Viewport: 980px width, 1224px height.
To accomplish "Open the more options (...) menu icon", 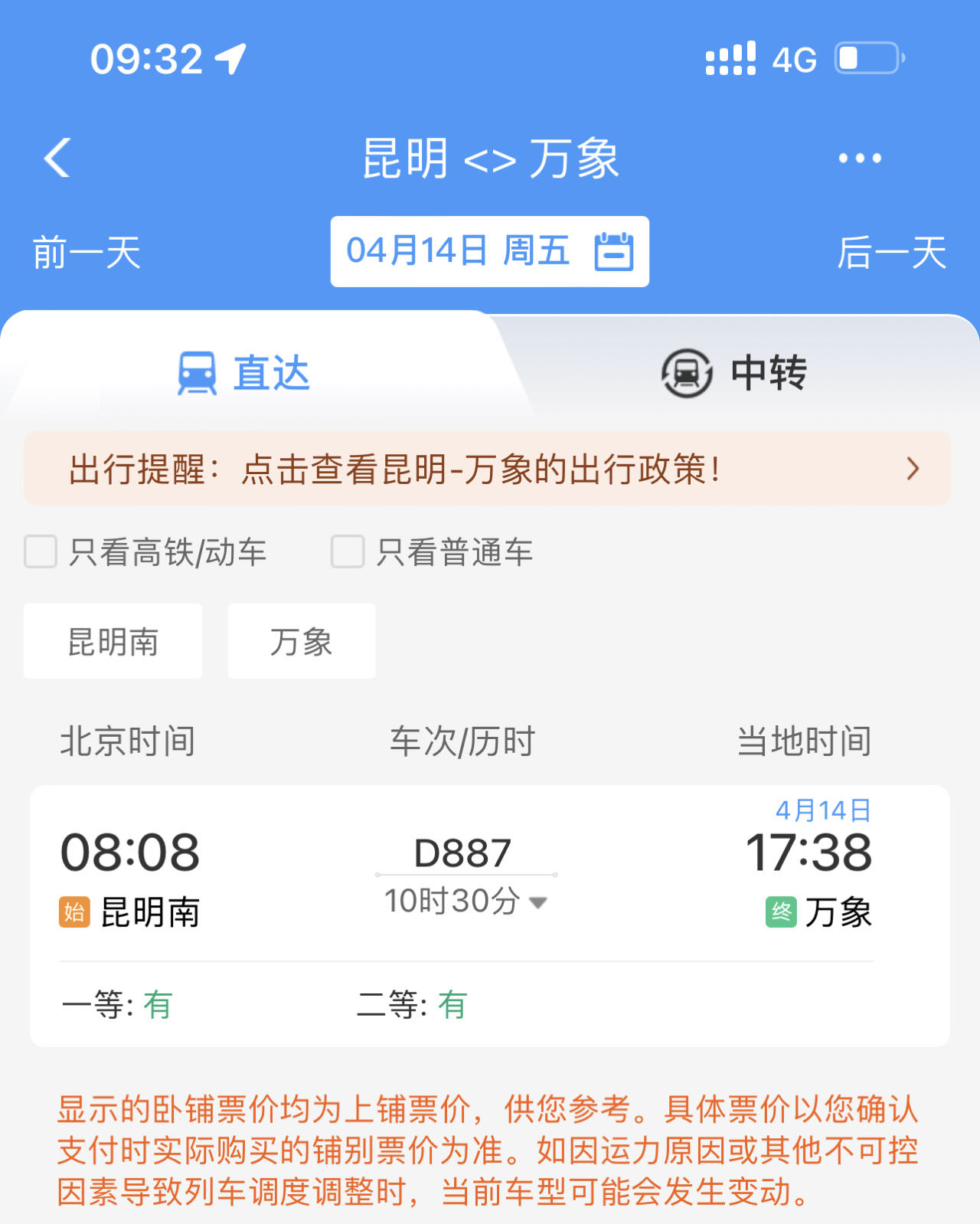I will pos(859,157).
